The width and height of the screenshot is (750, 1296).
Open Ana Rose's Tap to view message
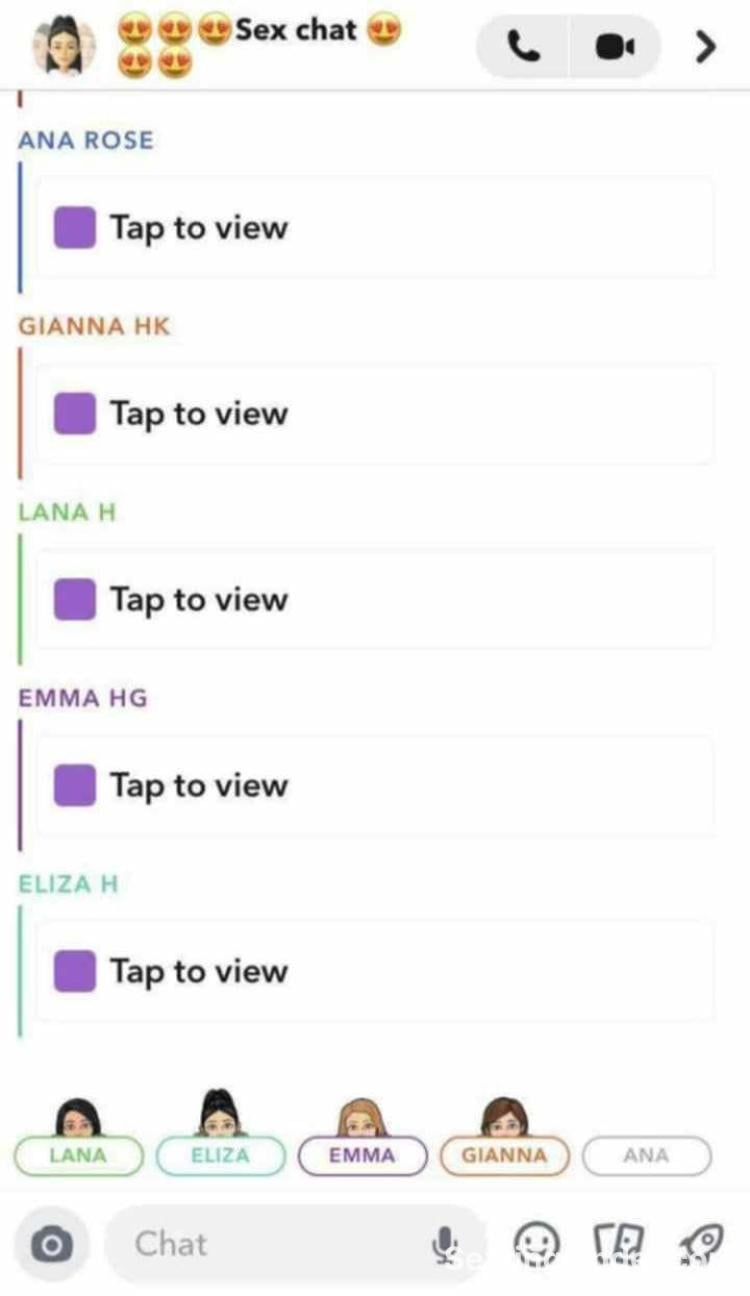point(375,228)
